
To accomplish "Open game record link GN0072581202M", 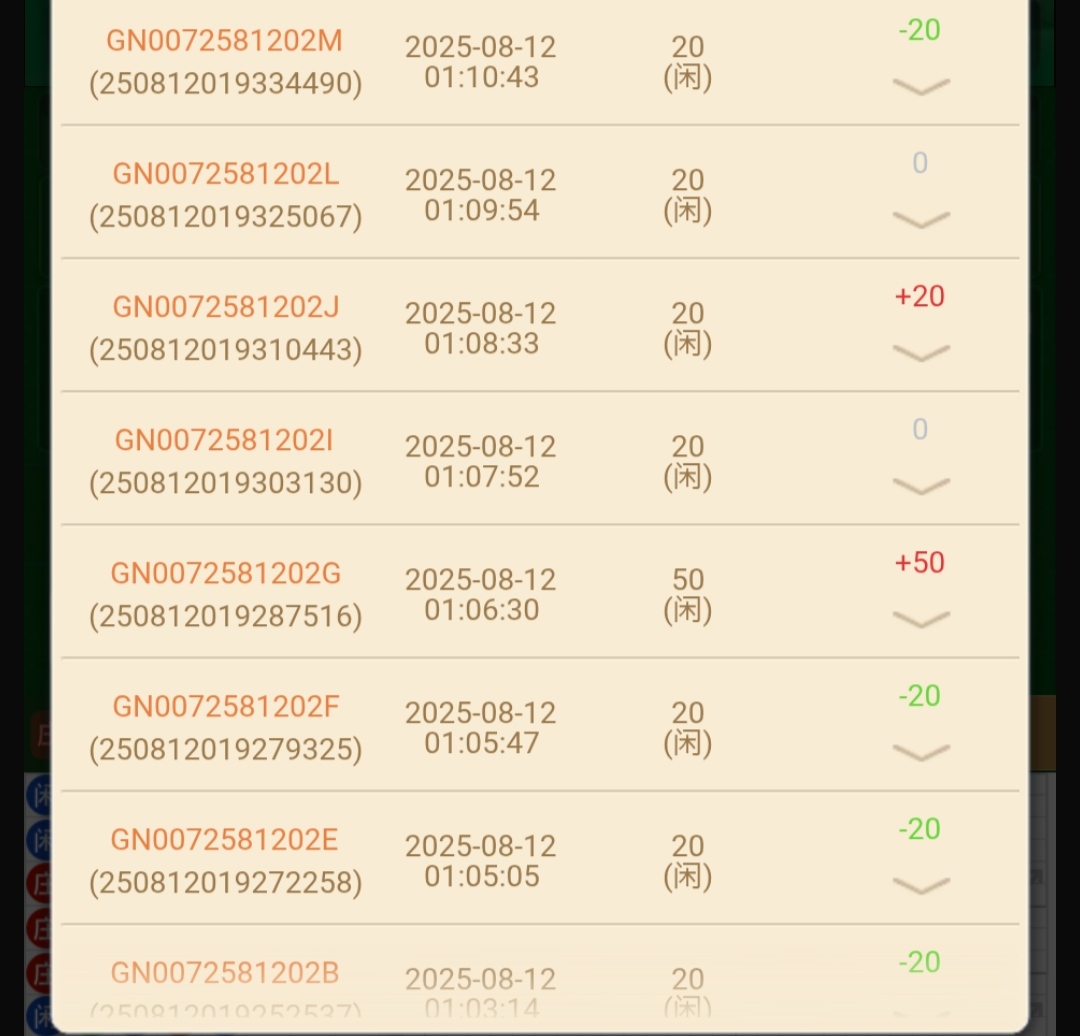I will click(225, 41).
